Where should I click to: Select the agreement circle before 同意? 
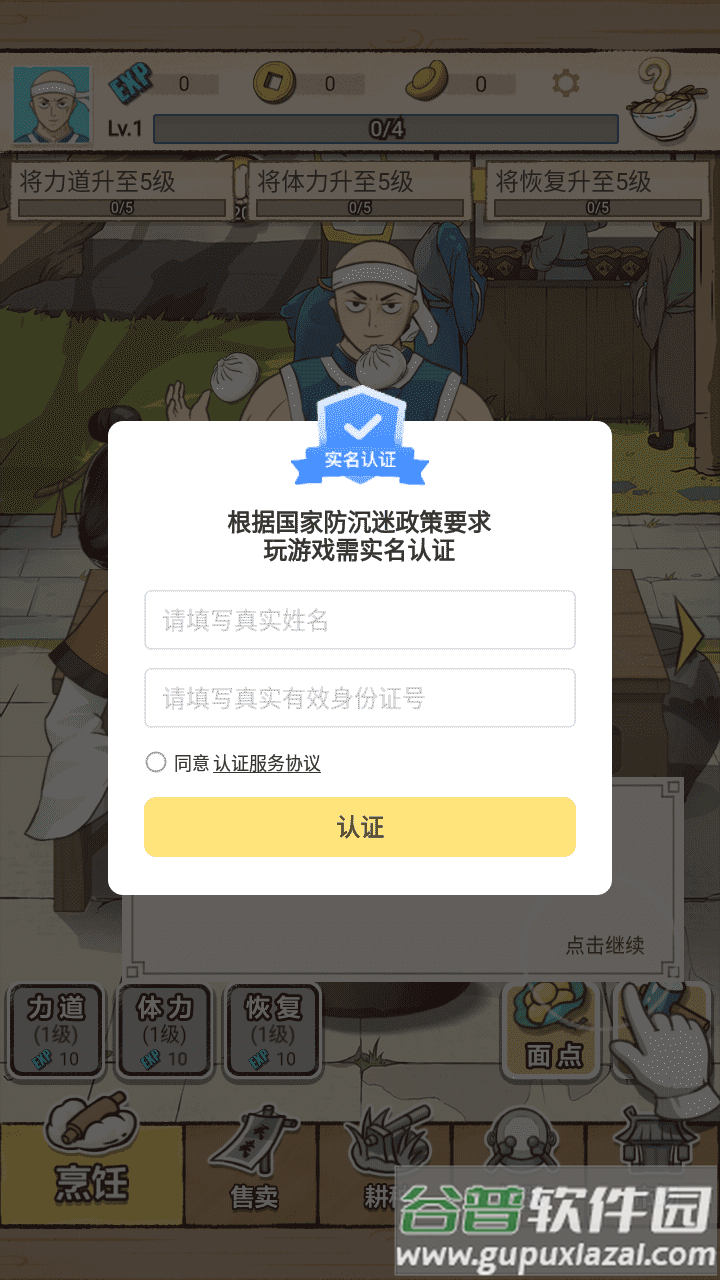click(156, 761)
